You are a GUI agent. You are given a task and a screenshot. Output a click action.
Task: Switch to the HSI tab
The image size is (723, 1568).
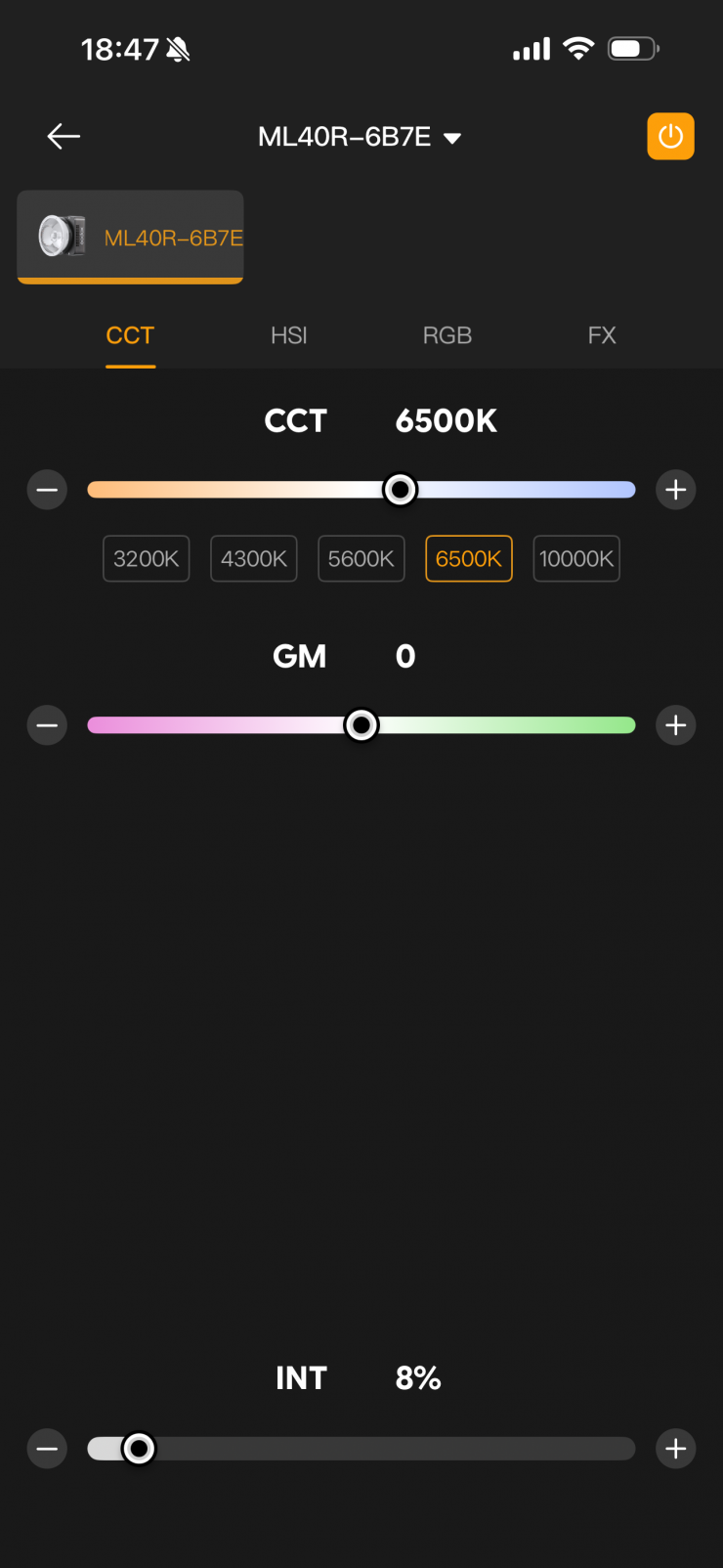click(x=289, y=335)
